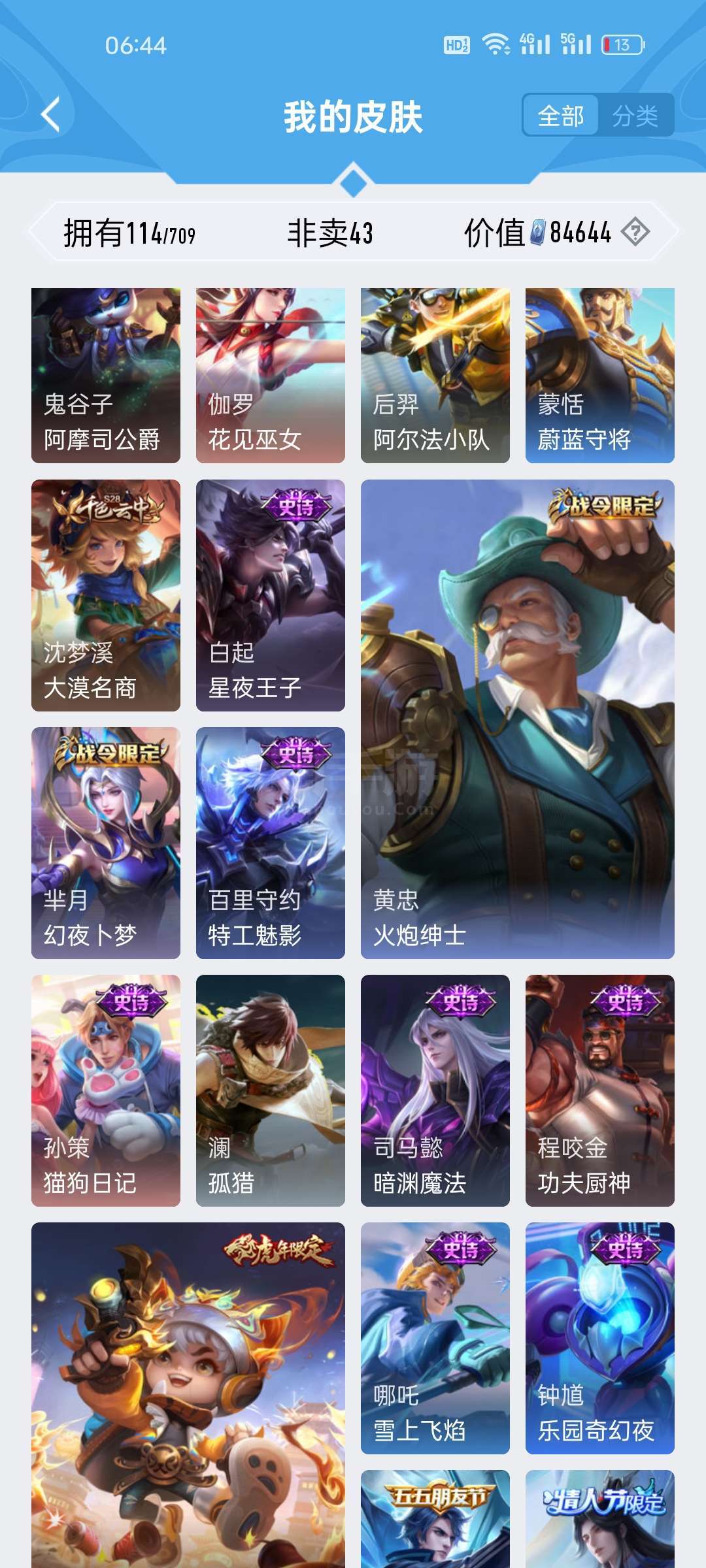Image resolution: width=706 pixels, height=1568 pixels.
Task: Open 钟馗 乐园奇幻夜 skin card
Action: tap(600, 1338)
